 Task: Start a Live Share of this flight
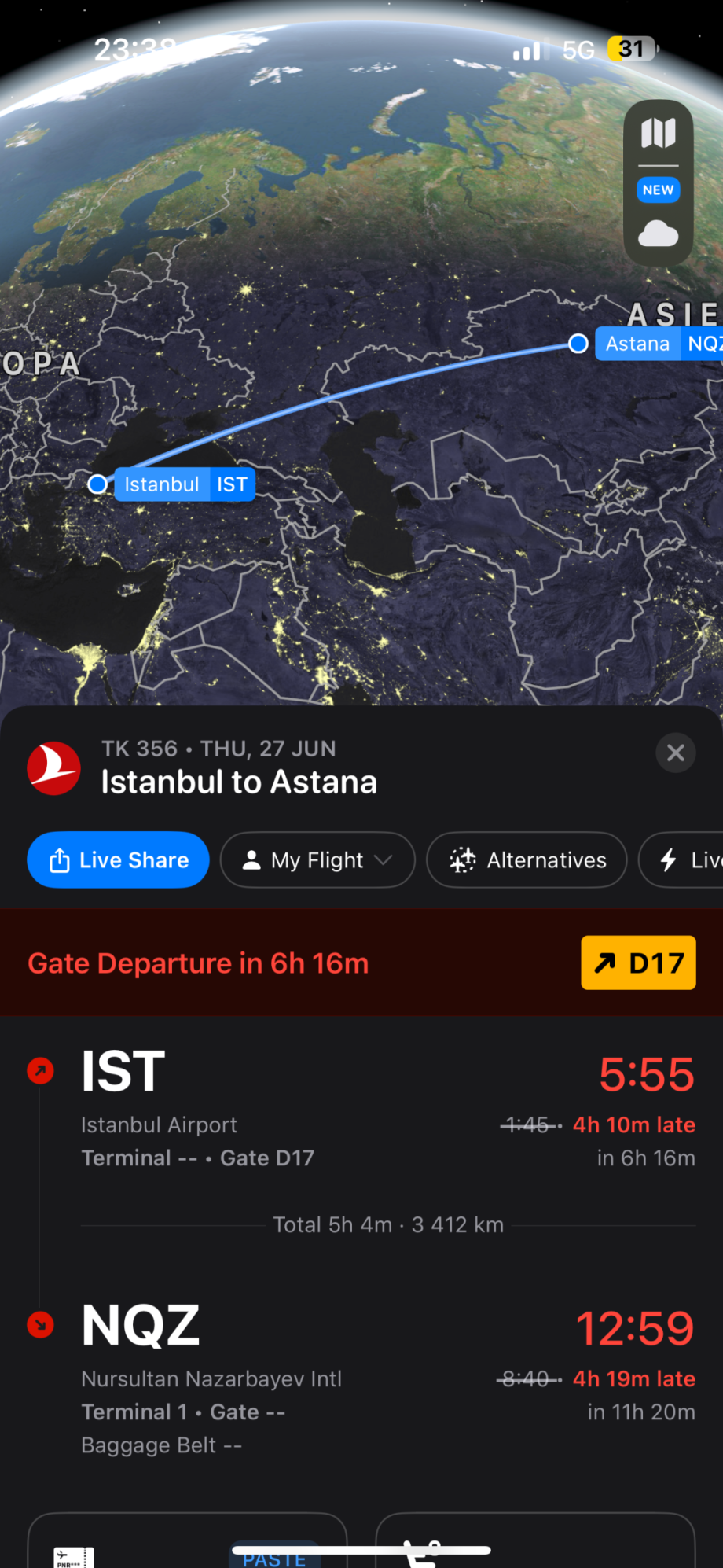click(x=118, y=859)
